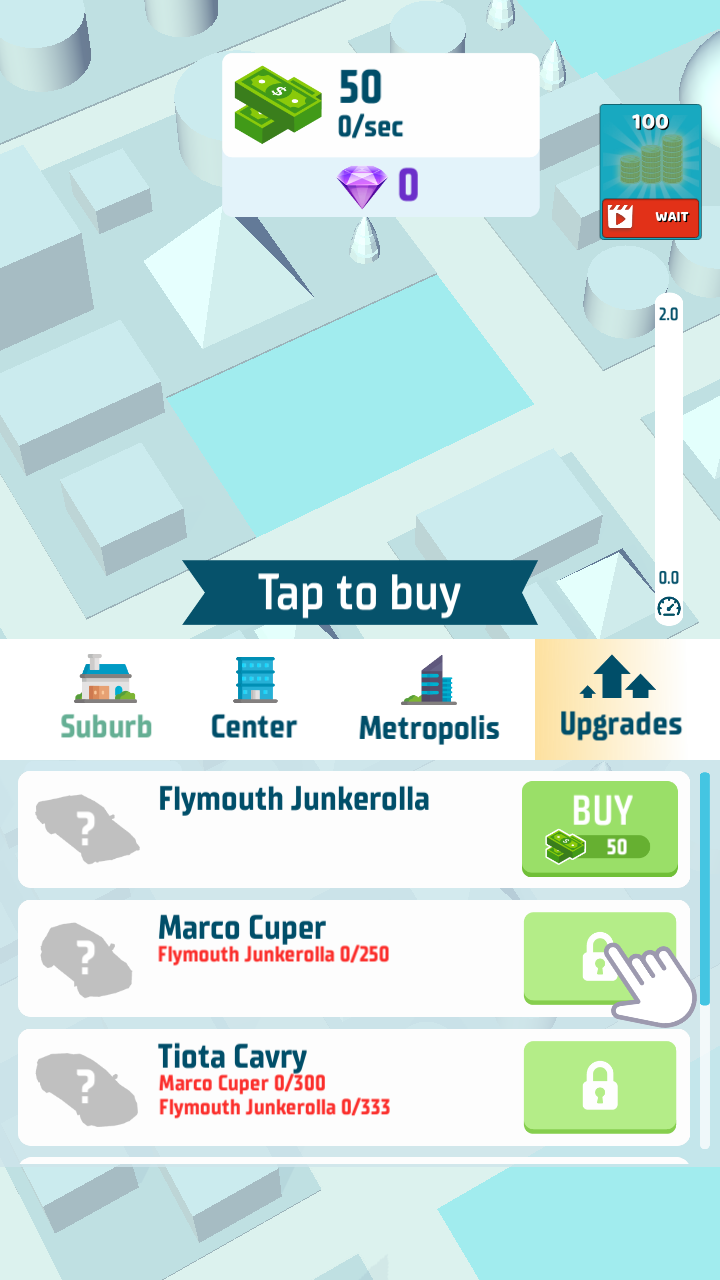Switch to the Suburb tab

pos(106,700)
